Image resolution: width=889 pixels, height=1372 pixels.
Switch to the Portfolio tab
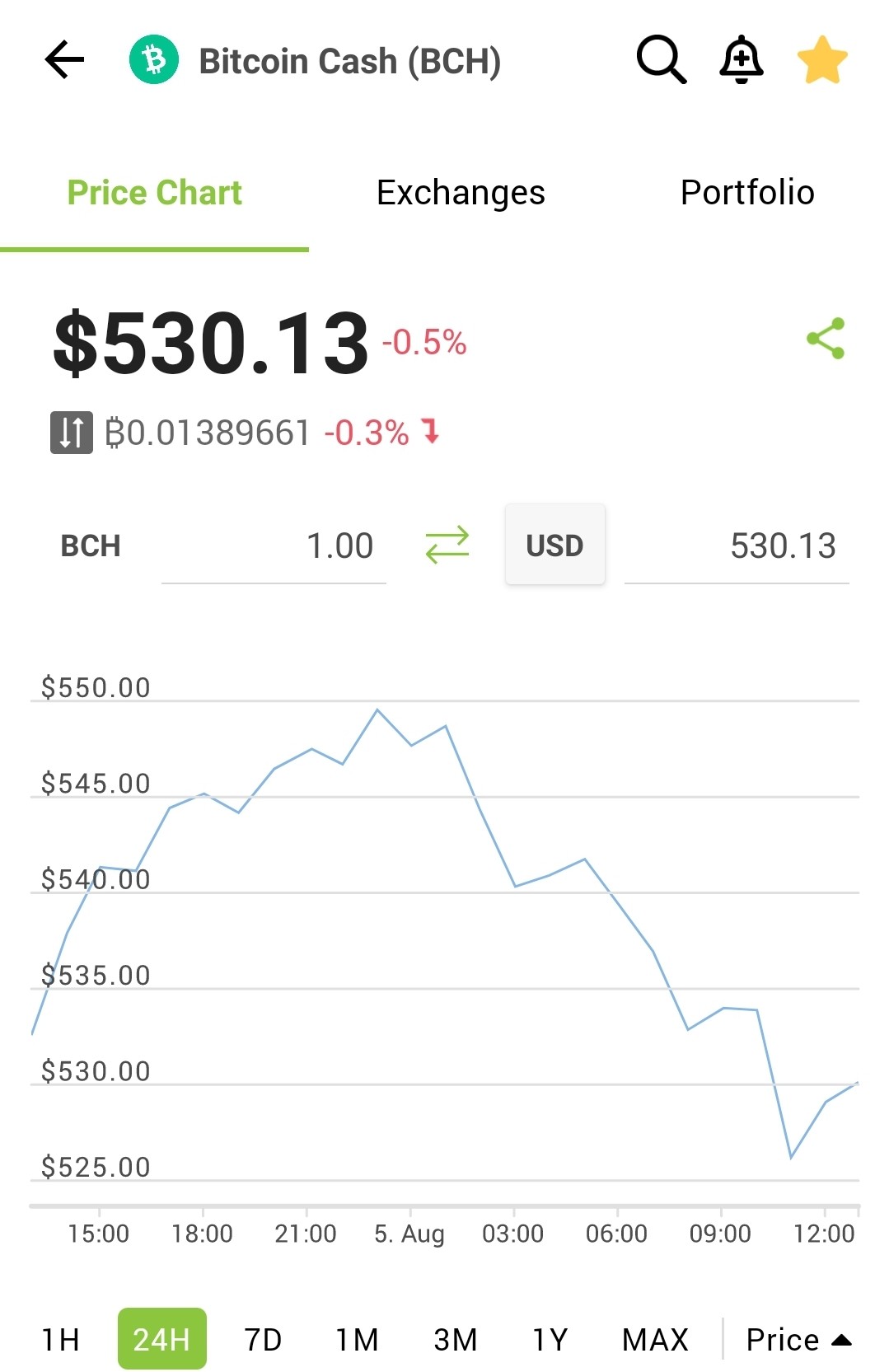coord(747,192)
